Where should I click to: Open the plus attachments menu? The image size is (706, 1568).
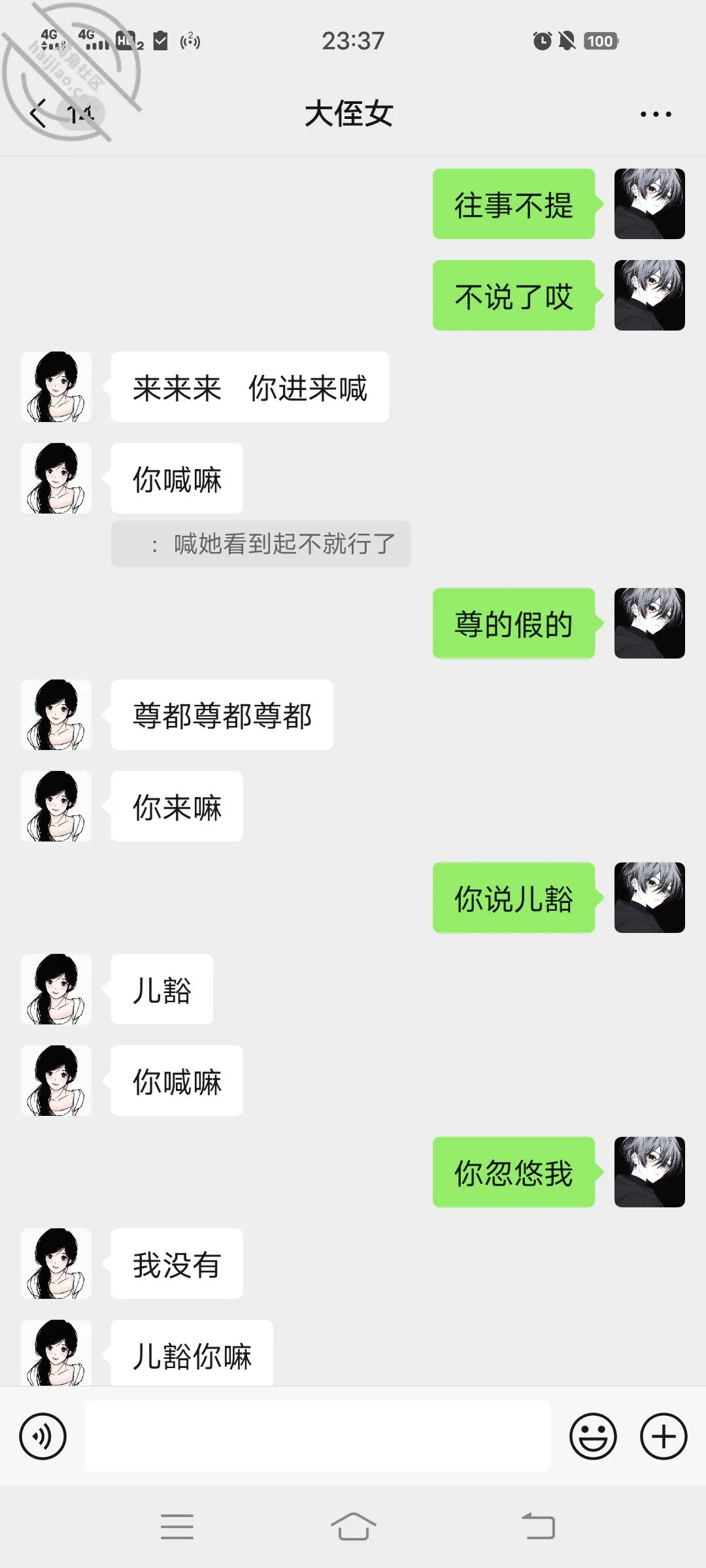tap(664, 1436)
